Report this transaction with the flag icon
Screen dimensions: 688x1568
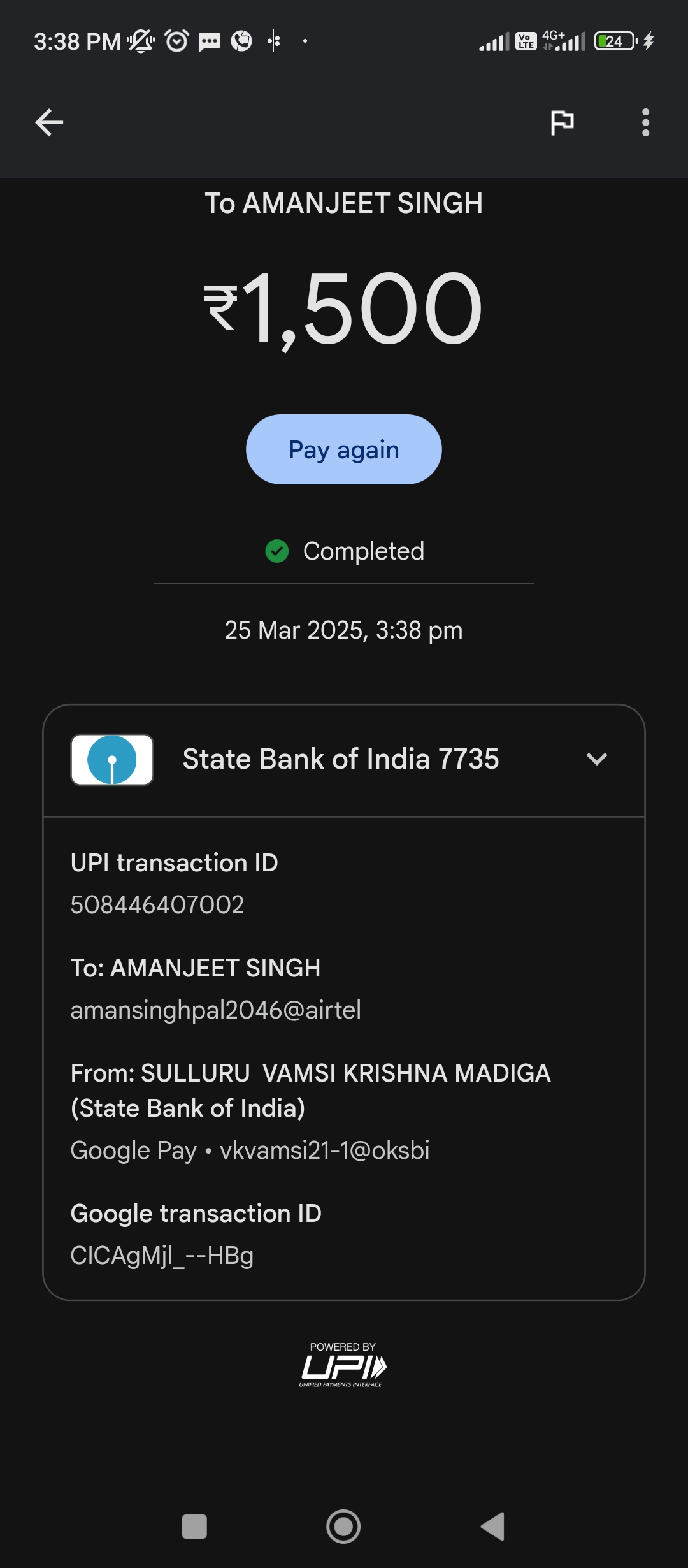pos(562,122)
